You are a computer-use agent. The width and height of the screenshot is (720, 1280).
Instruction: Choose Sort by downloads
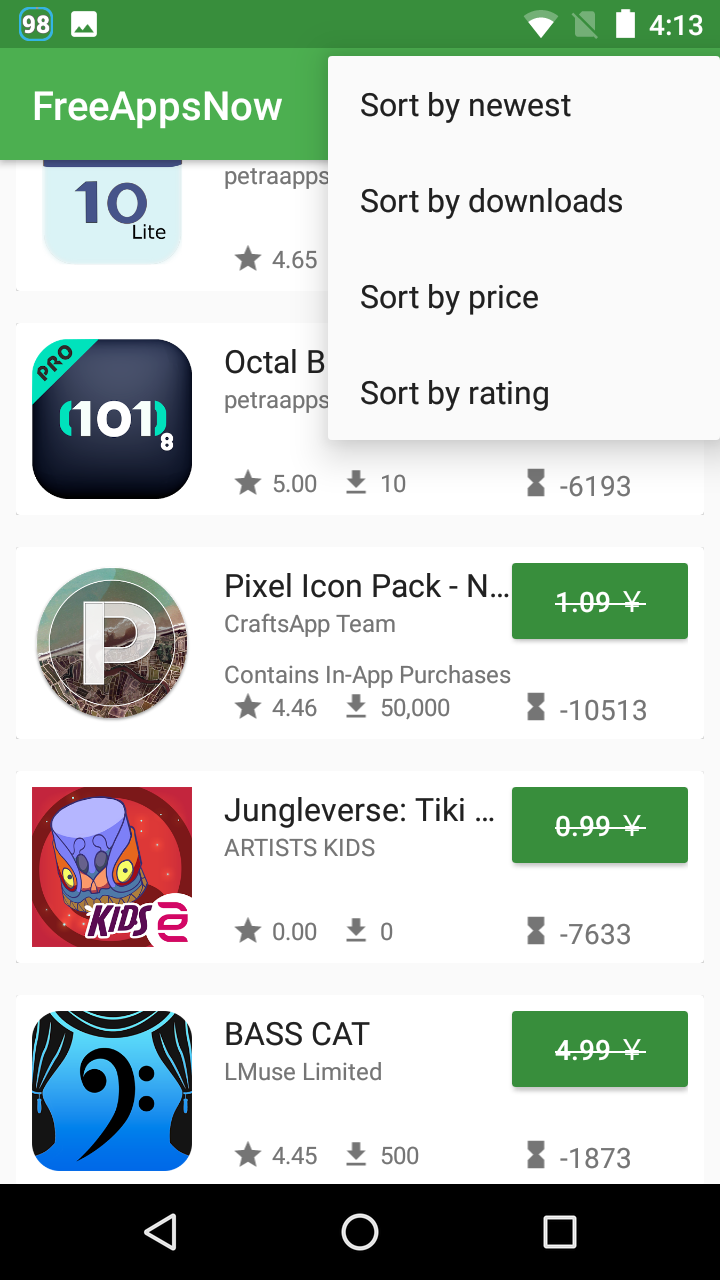click(x=491, y=200)
